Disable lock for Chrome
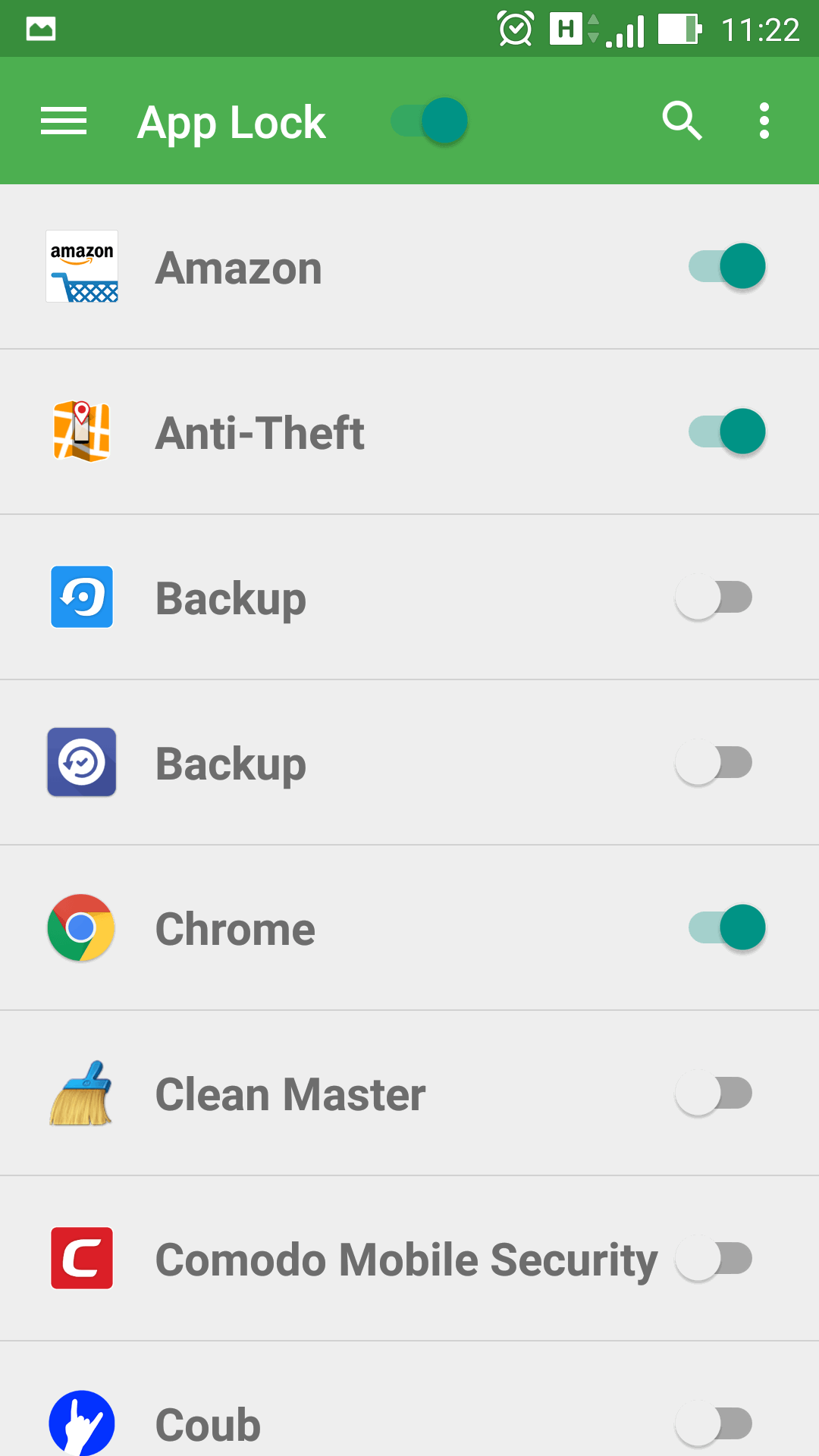The height and width of the screenshot is (1456, 819). (726, 927)
